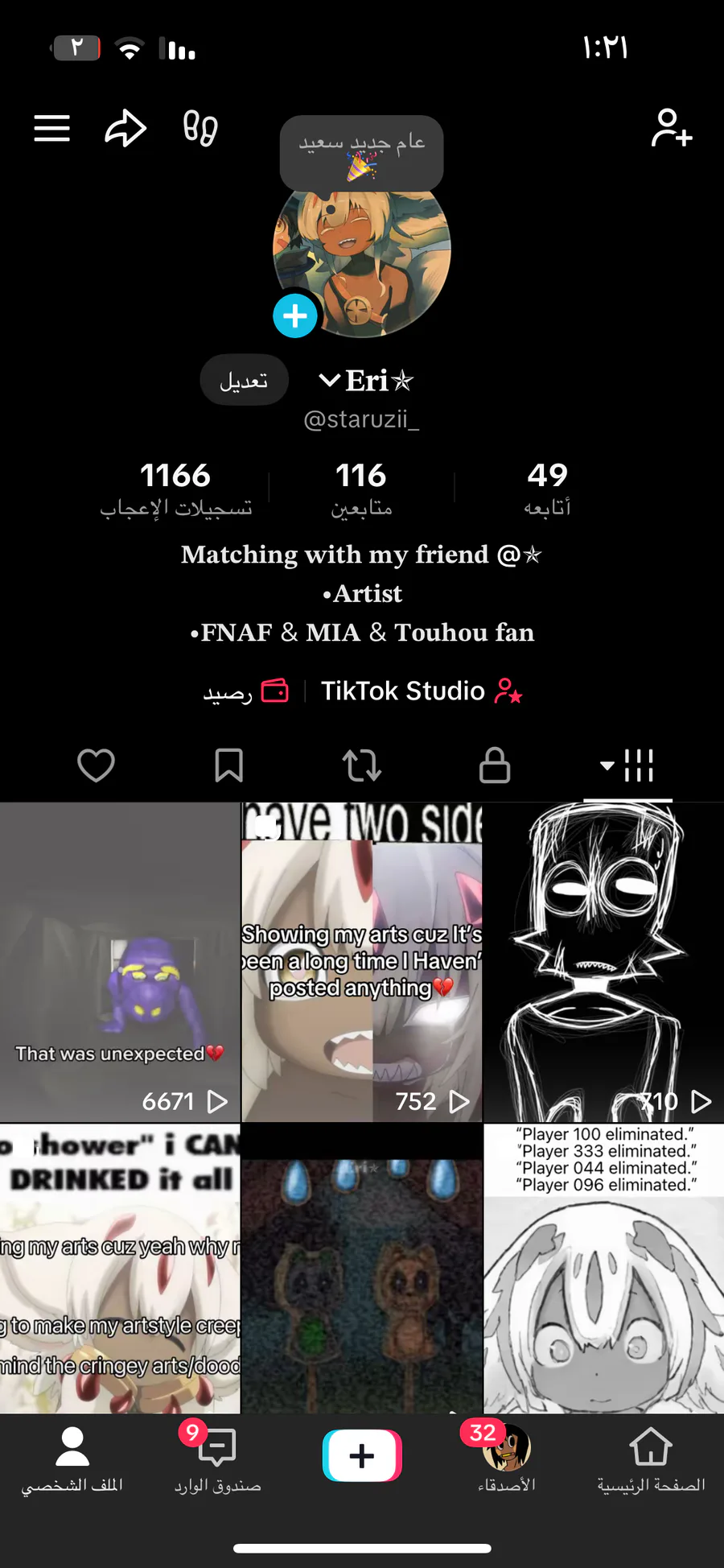Switch to the private videos lock tab
Image resolution: width=724 pixels, height=1568 pixels.
click(x=495, y=765)
